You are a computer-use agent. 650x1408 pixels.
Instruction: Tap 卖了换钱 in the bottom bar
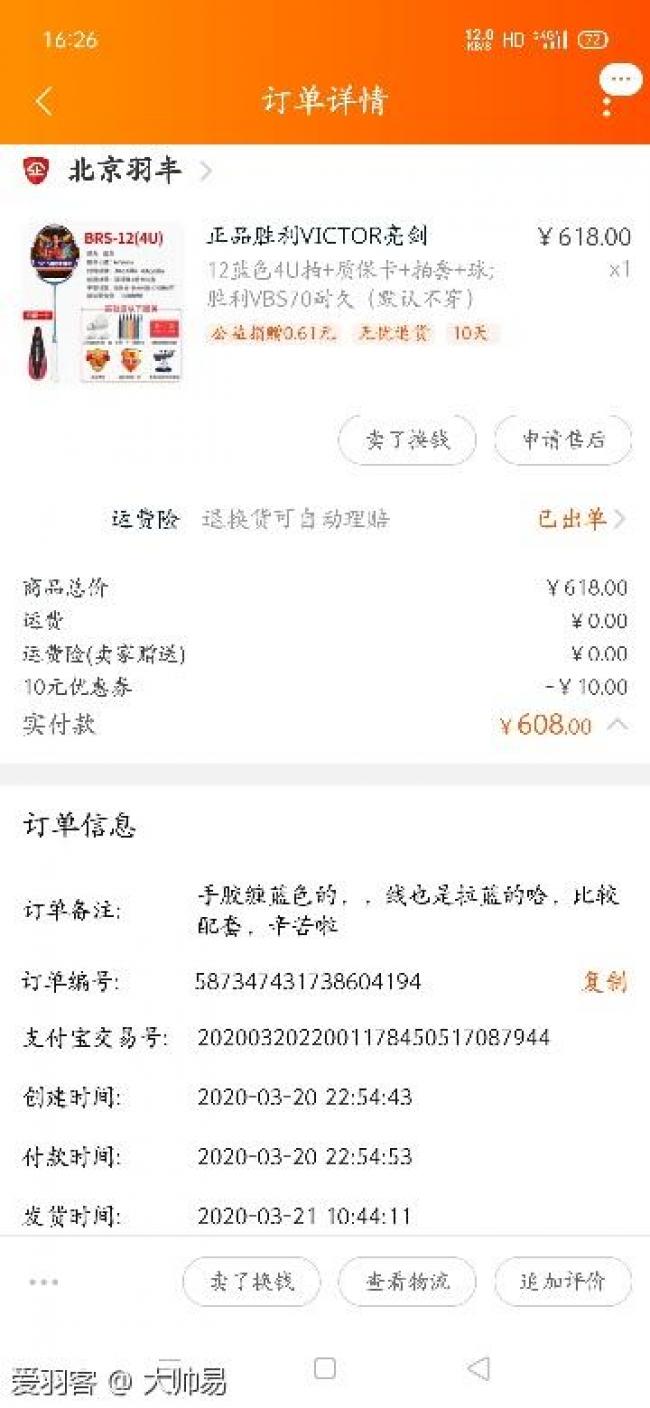tap(251, 1282)
